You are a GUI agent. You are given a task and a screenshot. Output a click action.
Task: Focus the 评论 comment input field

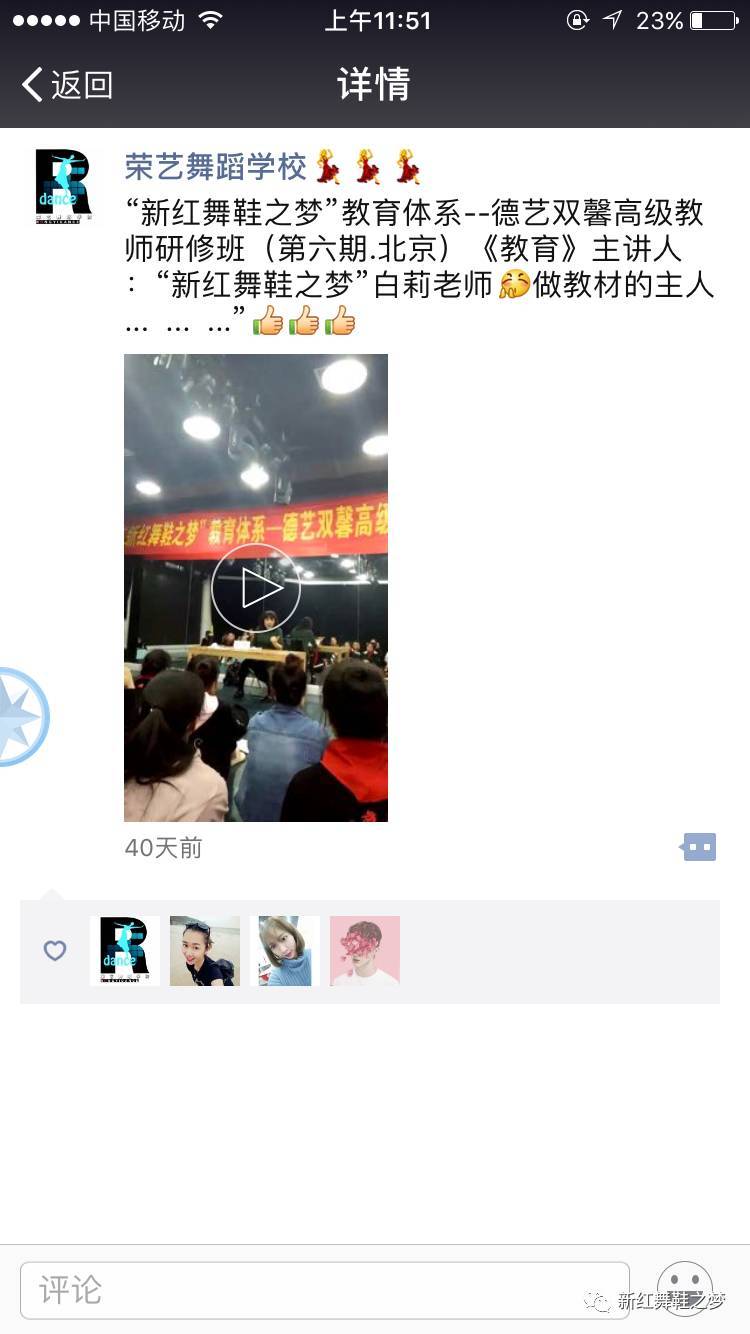(x=325, y=1290)
